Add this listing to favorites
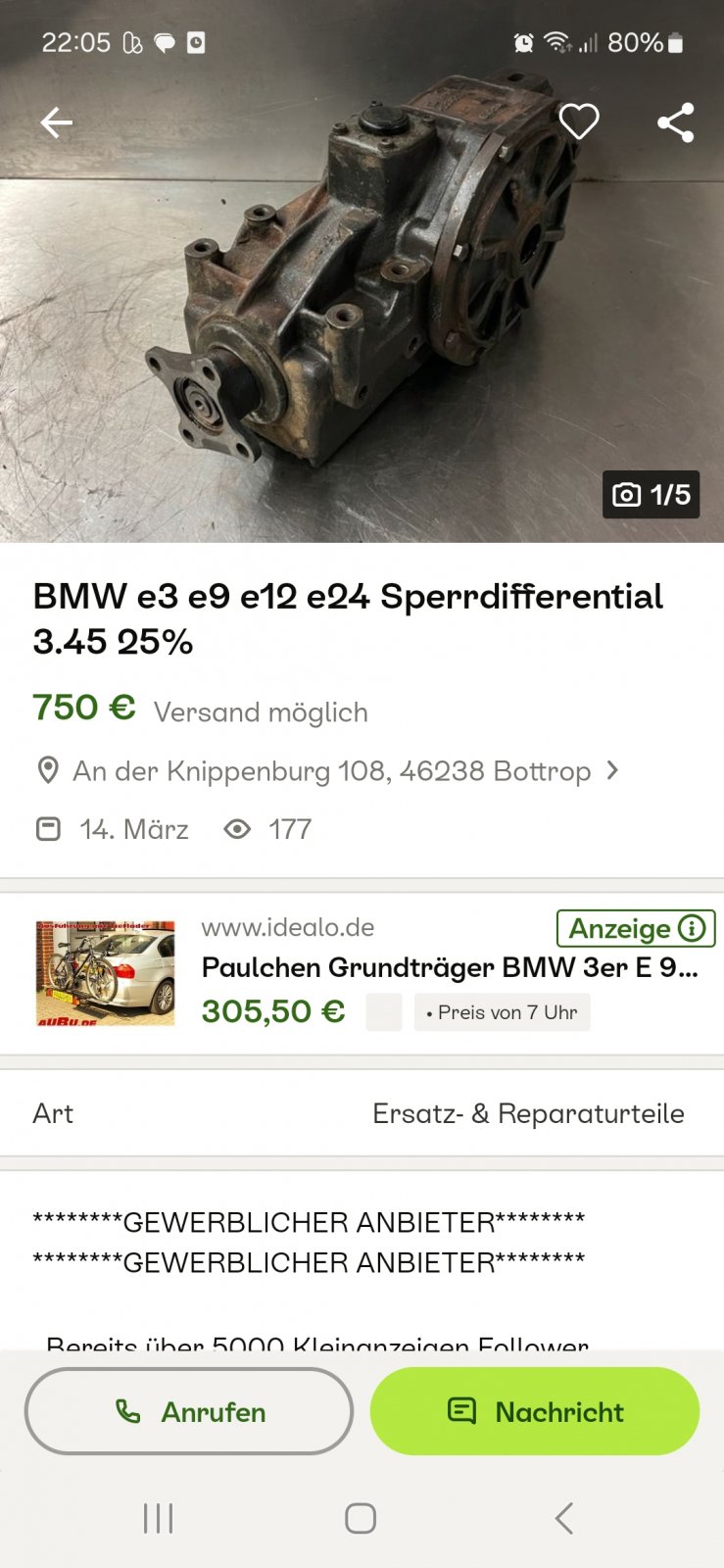Image resolution: width=724 pixels, height=1568 pixels. (x=578, y=122)
